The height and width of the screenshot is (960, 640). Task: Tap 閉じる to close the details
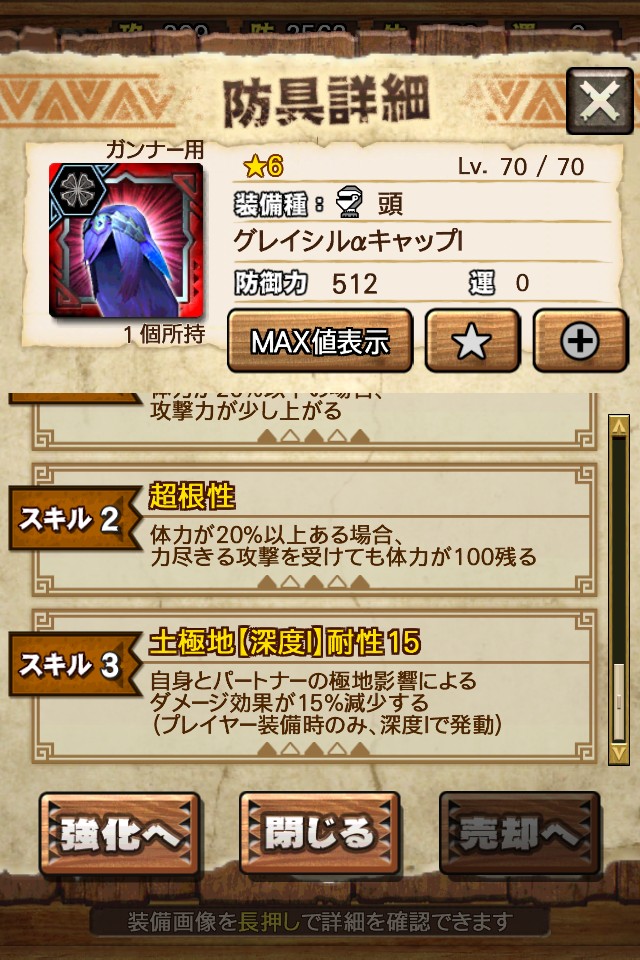pos(320,833)
